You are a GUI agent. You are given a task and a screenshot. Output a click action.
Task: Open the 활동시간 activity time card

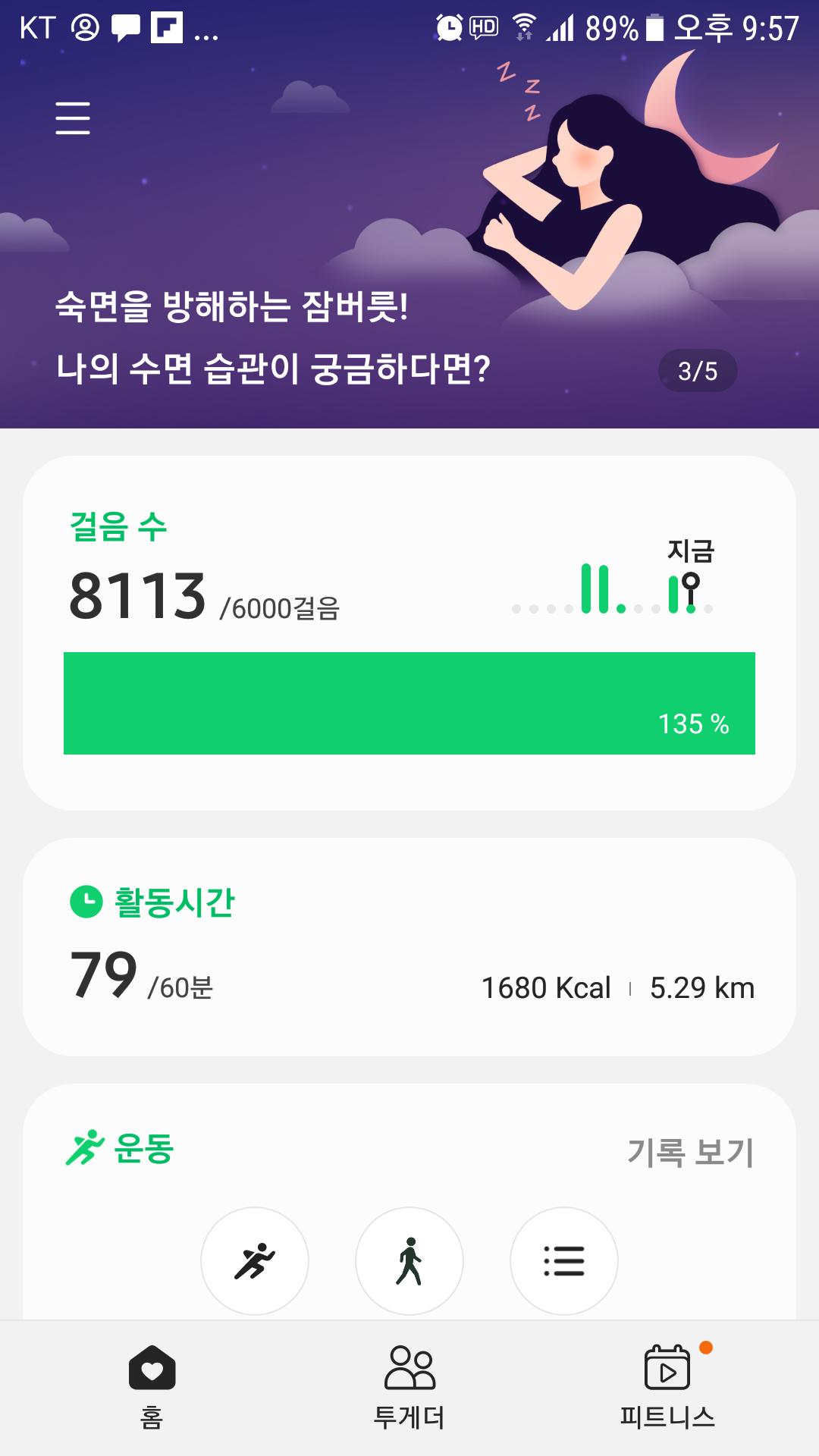pos(409,946)
